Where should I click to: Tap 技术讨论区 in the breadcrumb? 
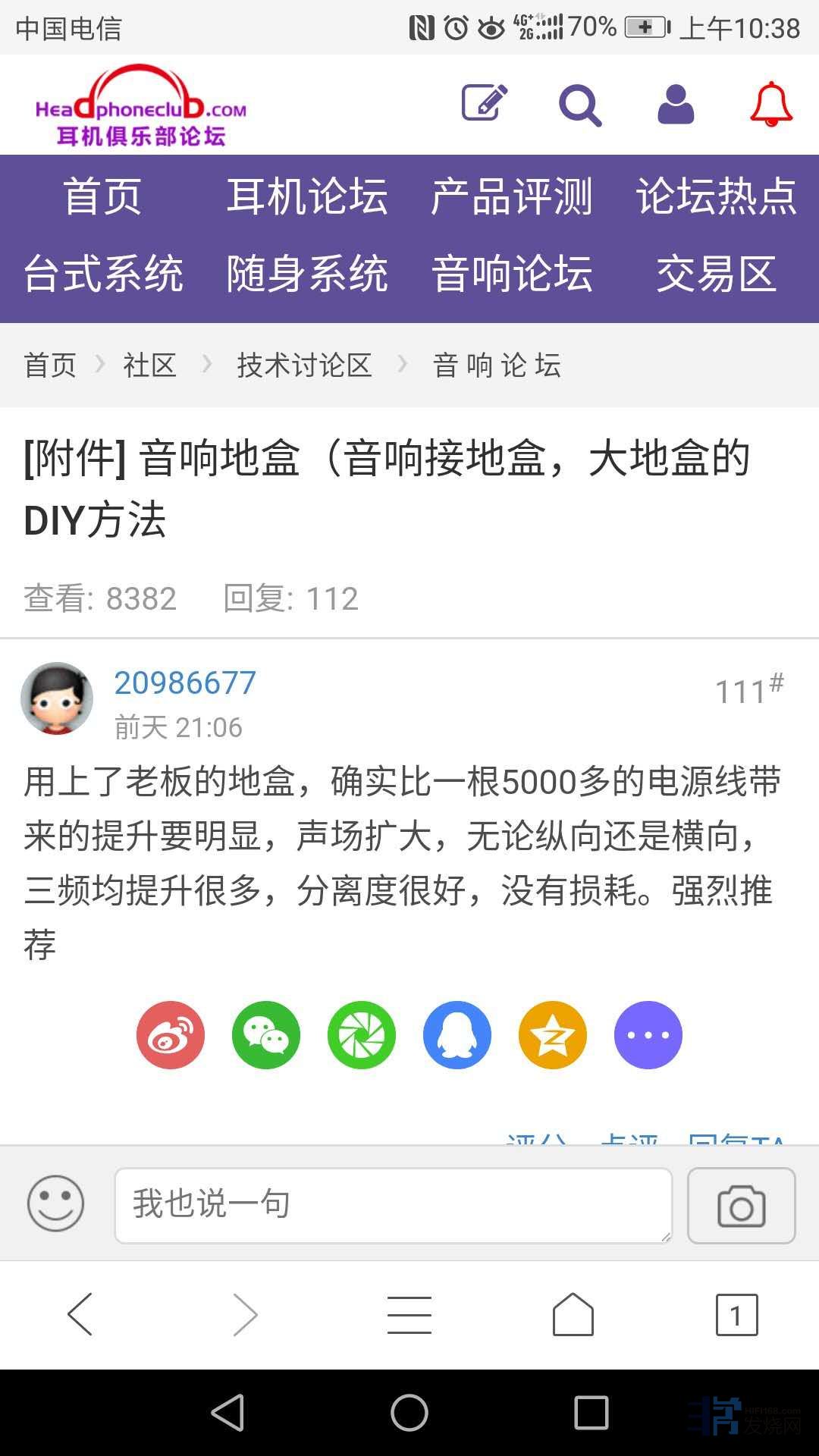click(304, 366)
